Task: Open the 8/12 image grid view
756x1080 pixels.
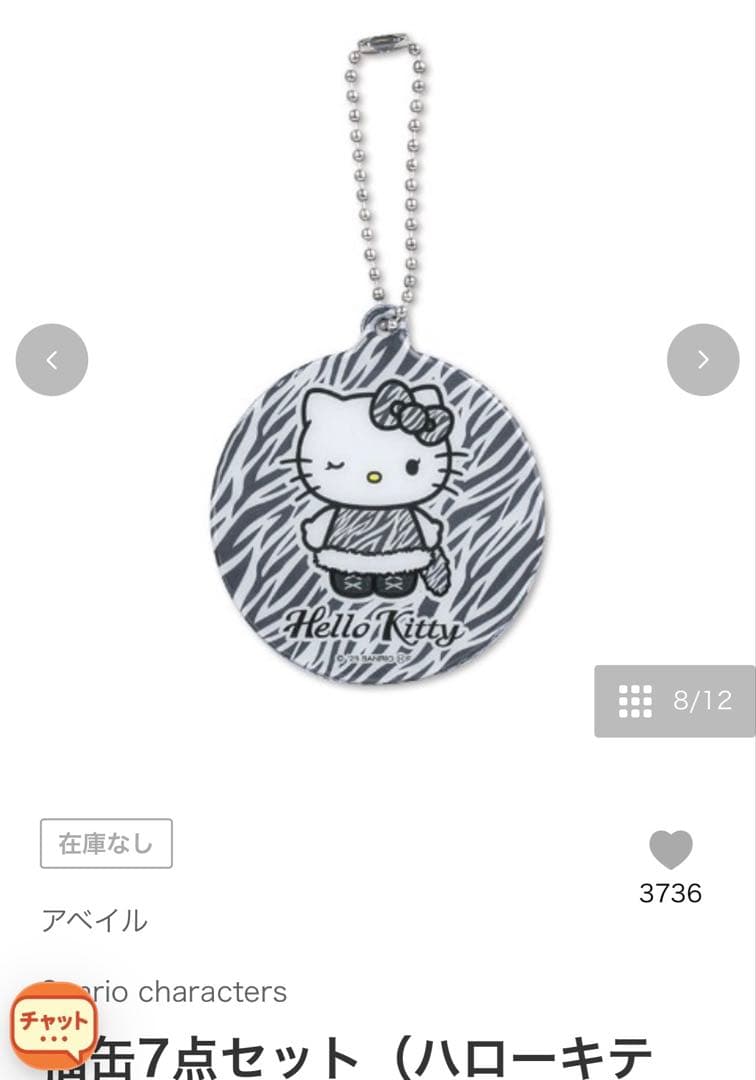Action: pyautogui.click(x=675, y=701)
